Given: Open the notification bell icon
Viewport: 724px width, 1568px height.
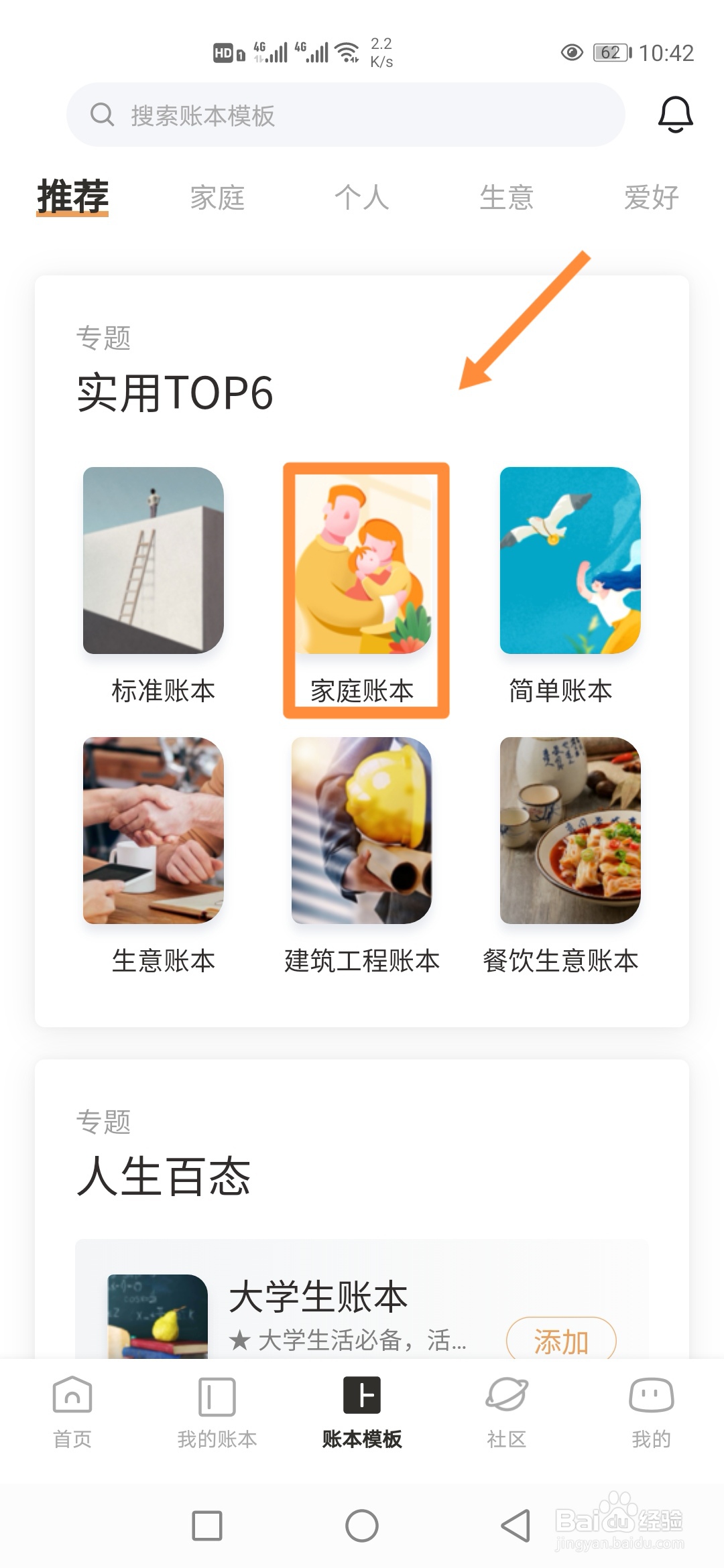Looking at the screenshot, I should point(675,115).
